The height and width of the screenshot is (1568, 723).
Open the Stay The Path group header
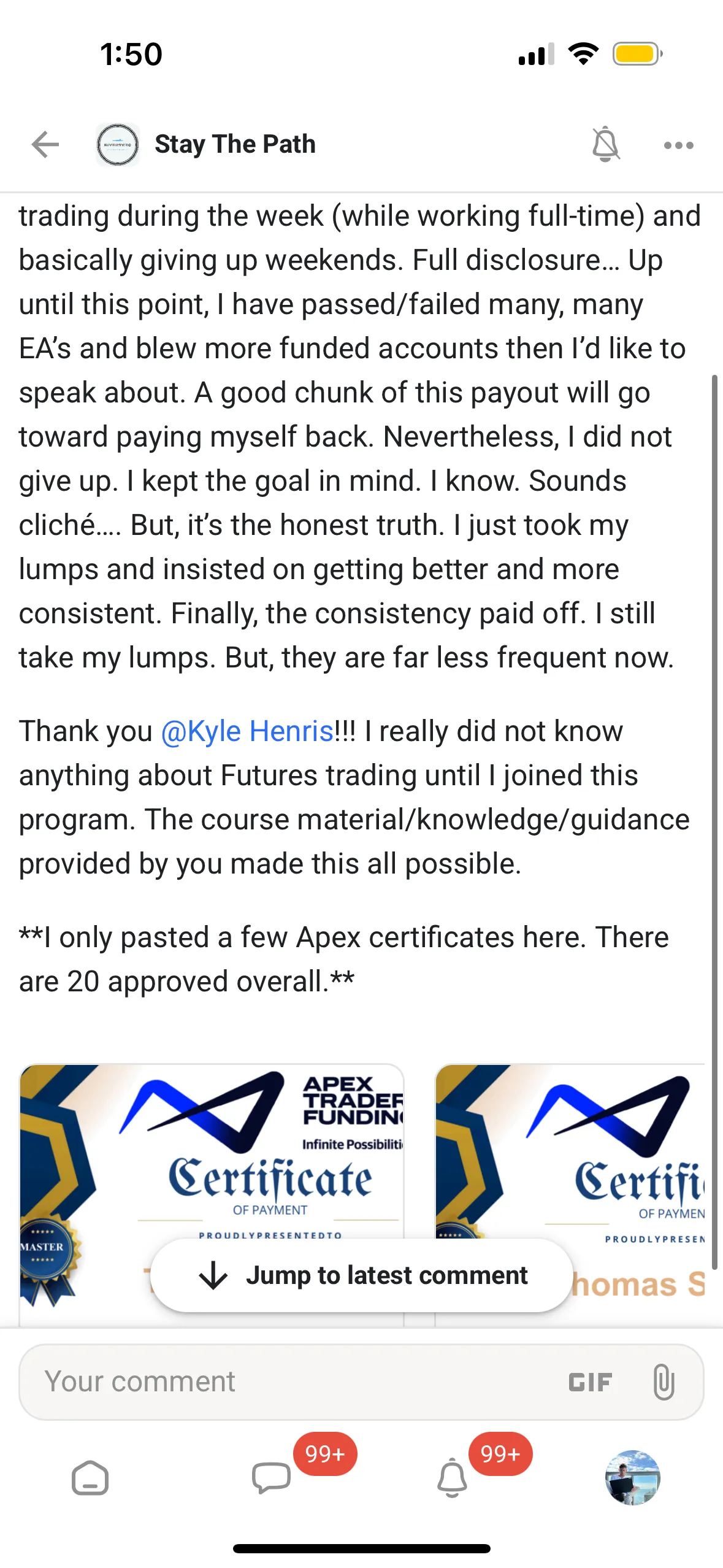coord(234,145)
